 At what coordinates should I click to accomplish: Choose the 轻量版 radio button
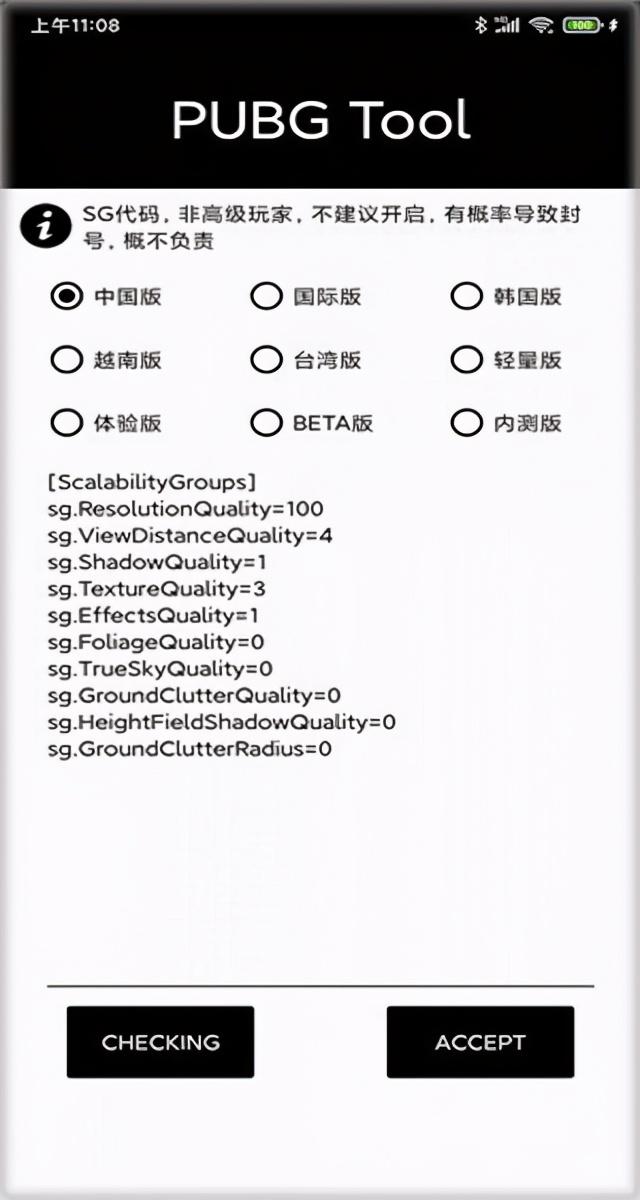point(466,360)
